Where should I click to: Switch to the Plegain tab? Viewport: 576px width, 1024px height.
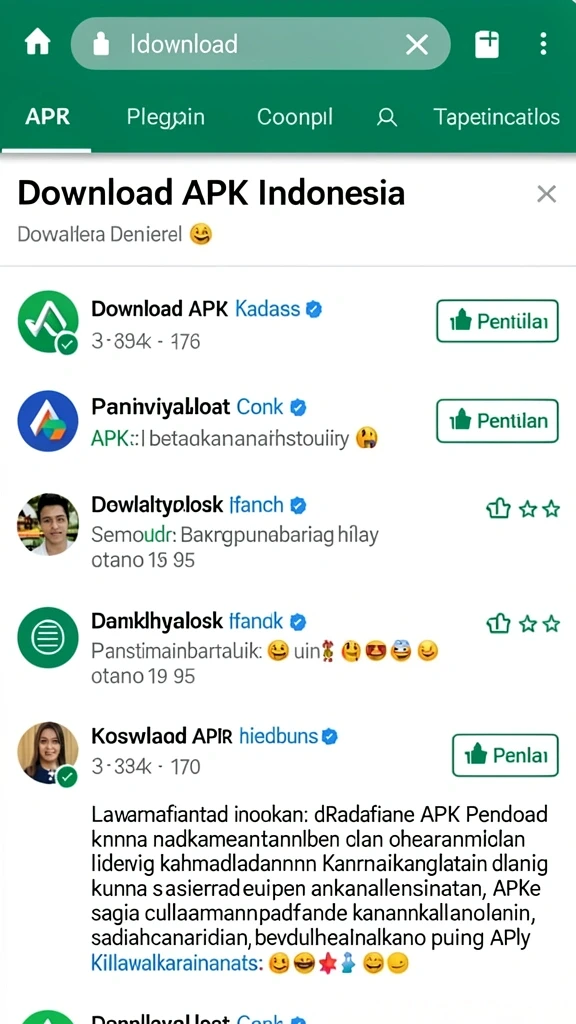[166, 118]
